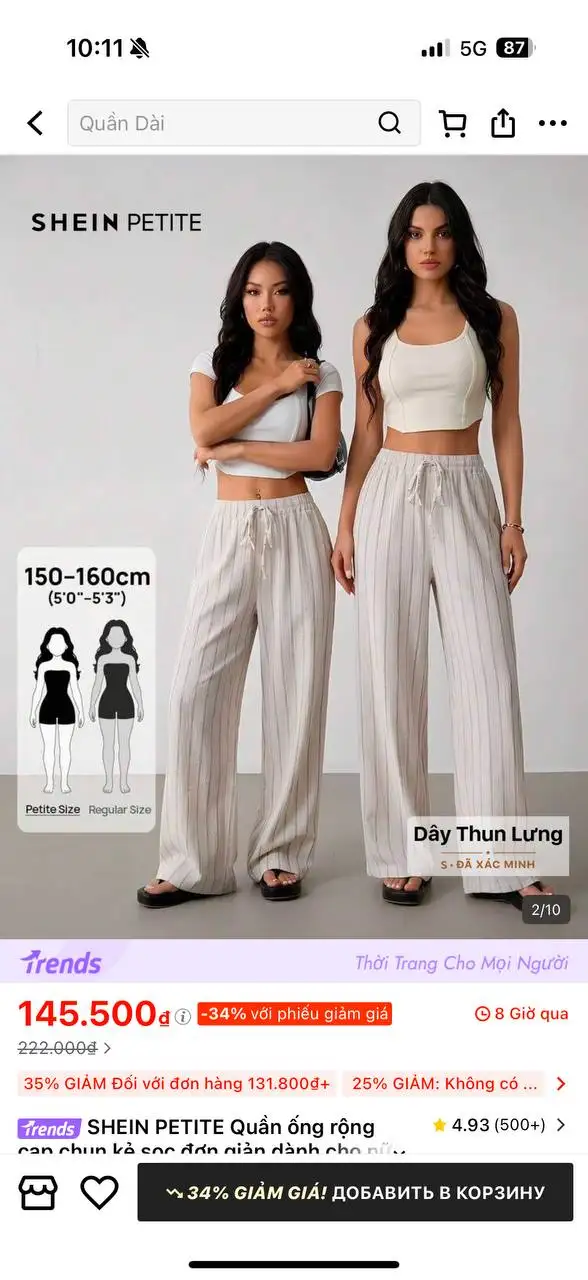Screen dimensions: 588x1280
Task: Open the product photo in full view
Action: click(294, 547)
